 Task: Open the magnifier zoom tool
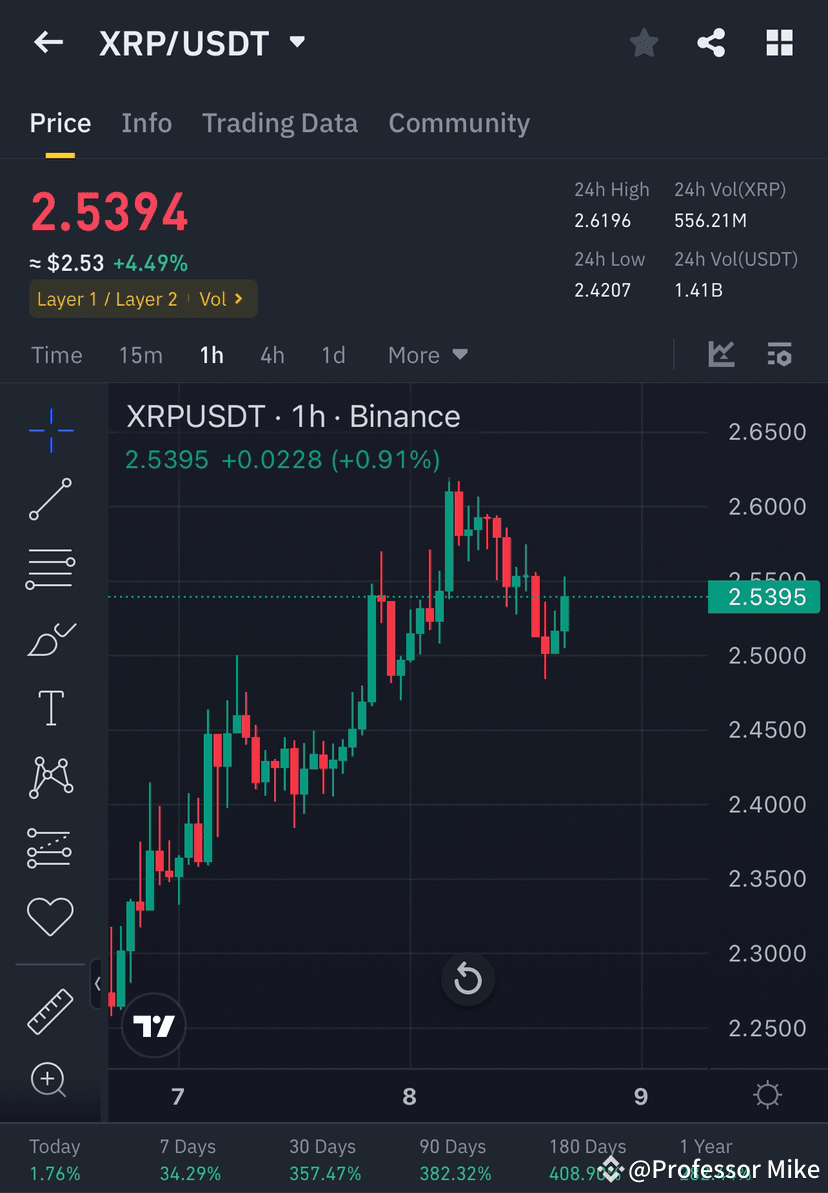pos(50,1080)
